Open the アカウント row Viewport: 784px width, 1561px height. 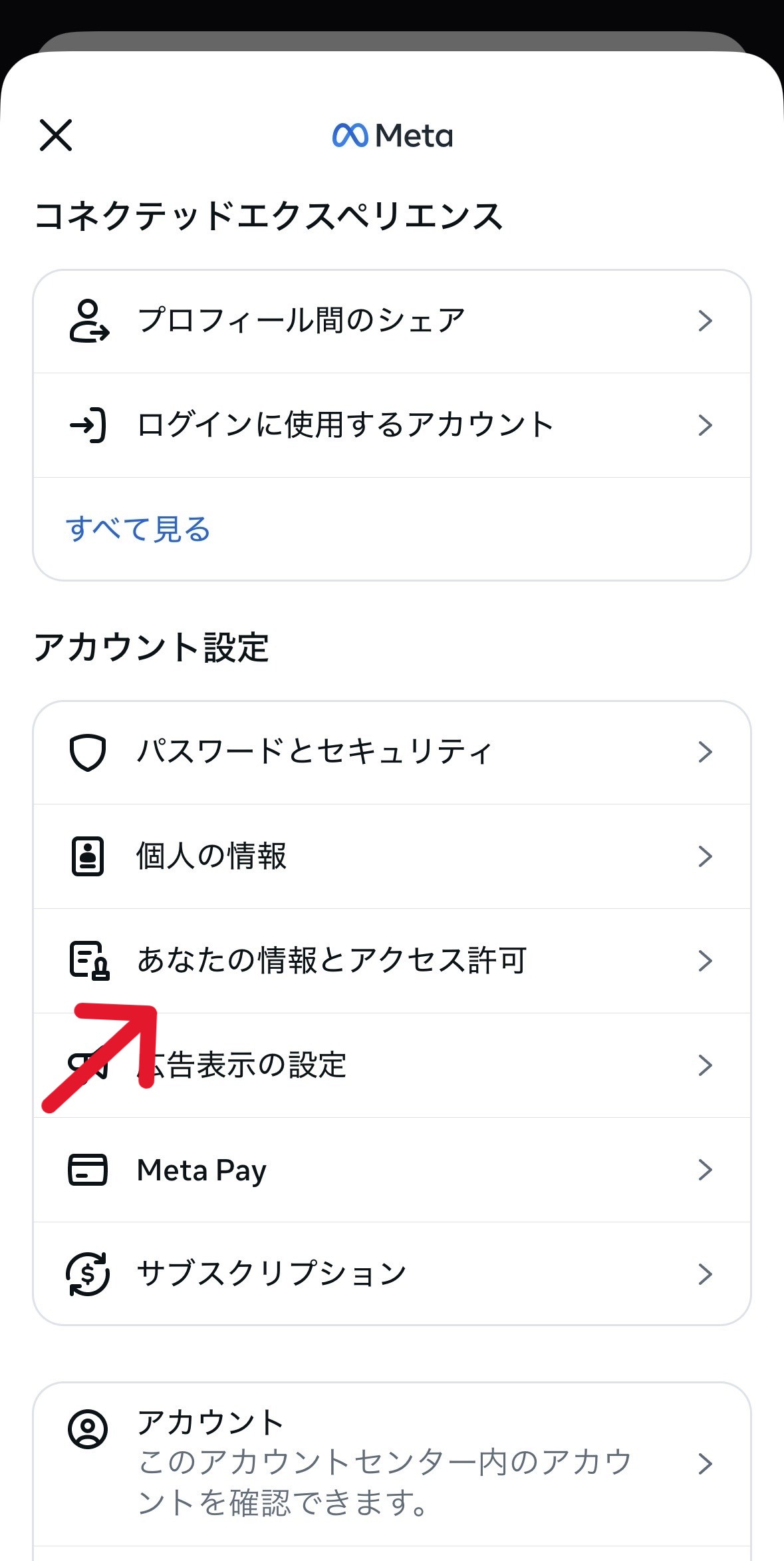point(392,1464)
